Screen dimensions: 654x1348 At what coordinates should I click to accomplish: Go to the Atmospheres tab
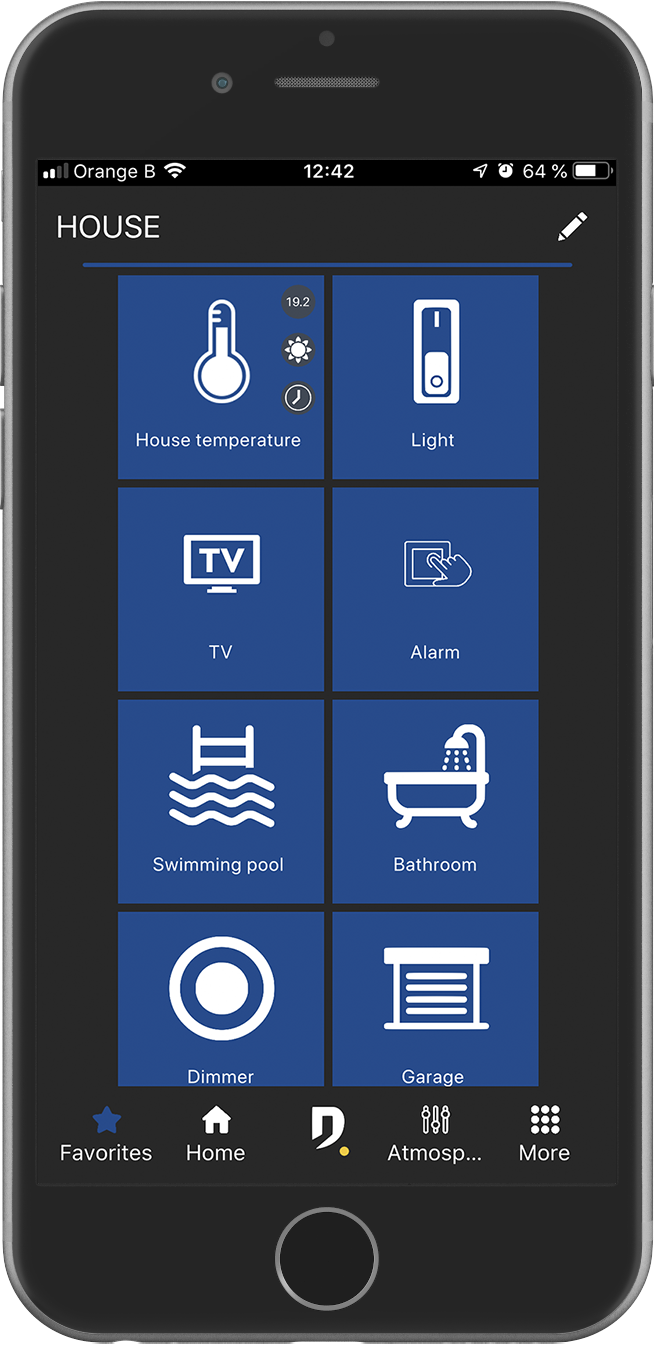point(435,1135)
